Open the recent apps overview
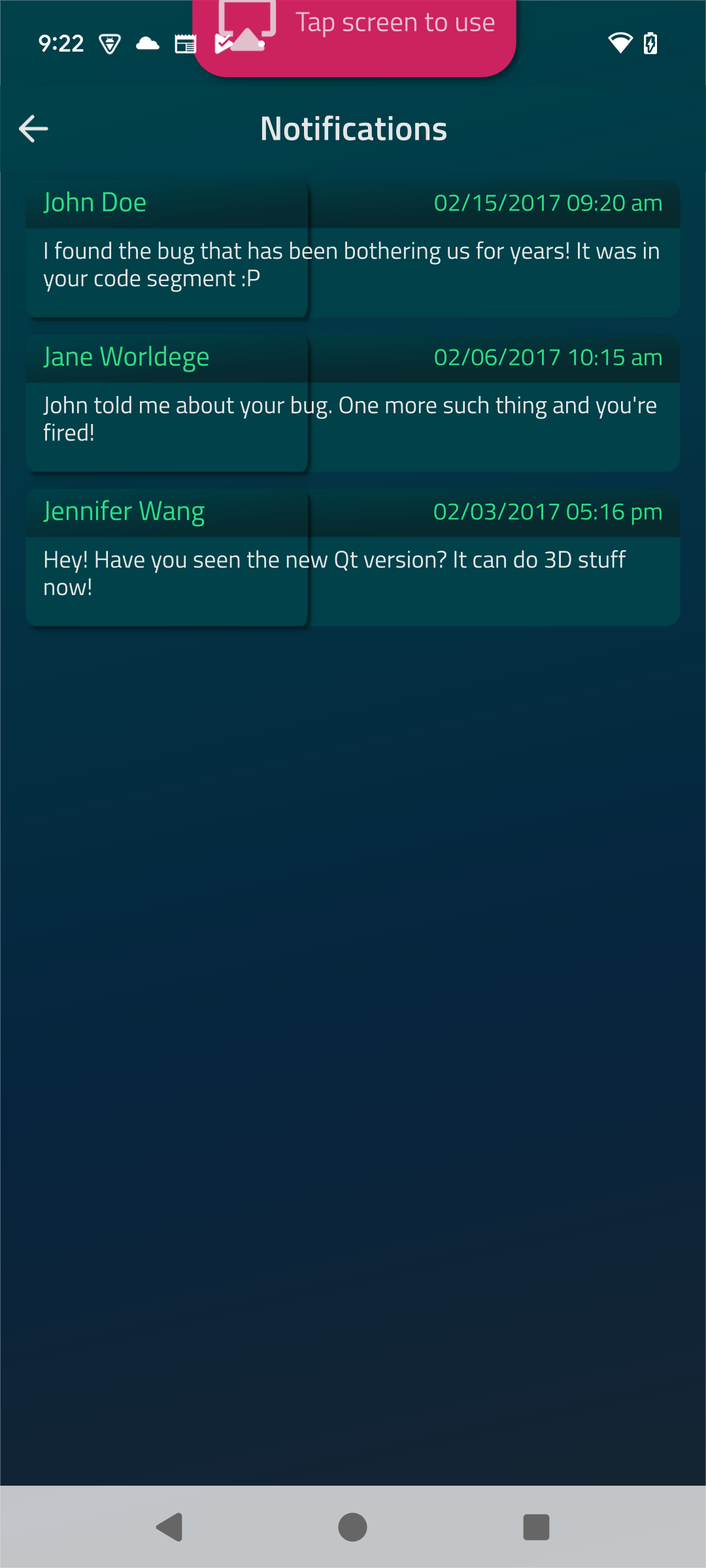 coord(536,1527)
